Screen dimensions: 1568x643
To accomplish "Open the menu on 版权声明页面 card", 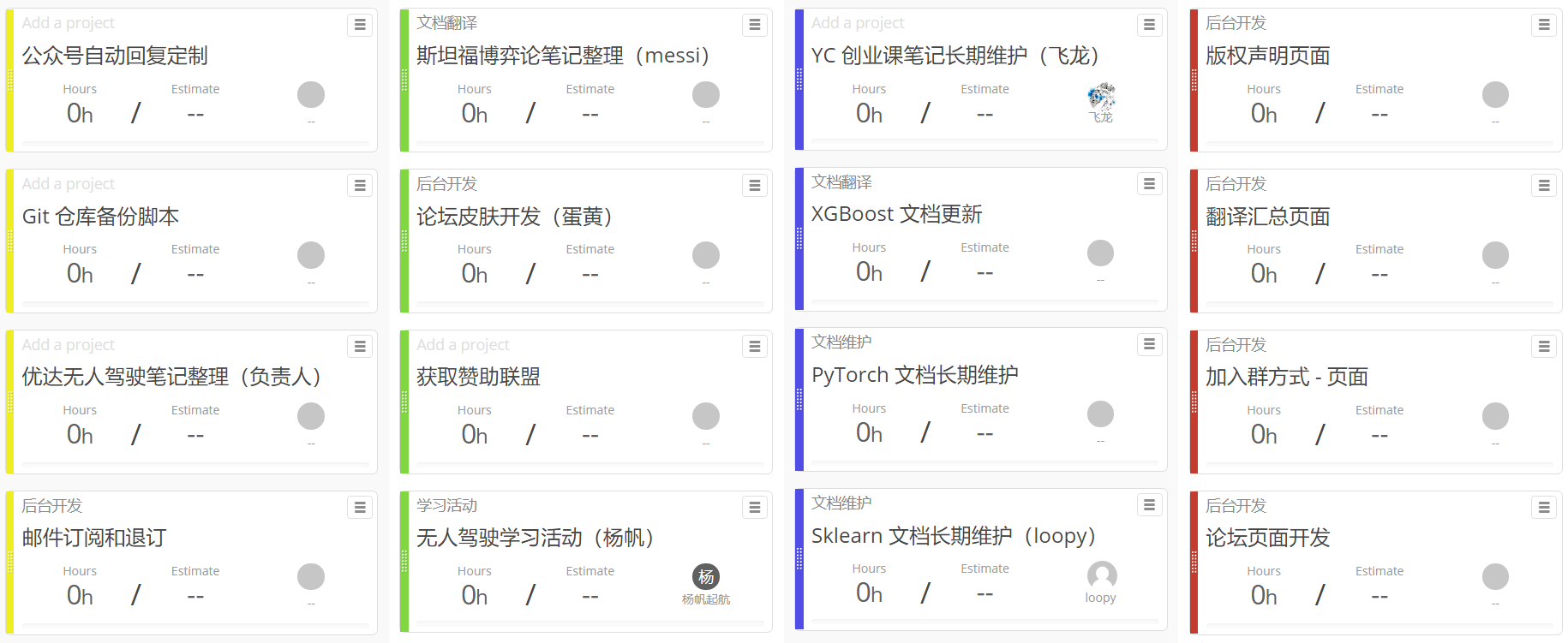I will coord(1544,25).
